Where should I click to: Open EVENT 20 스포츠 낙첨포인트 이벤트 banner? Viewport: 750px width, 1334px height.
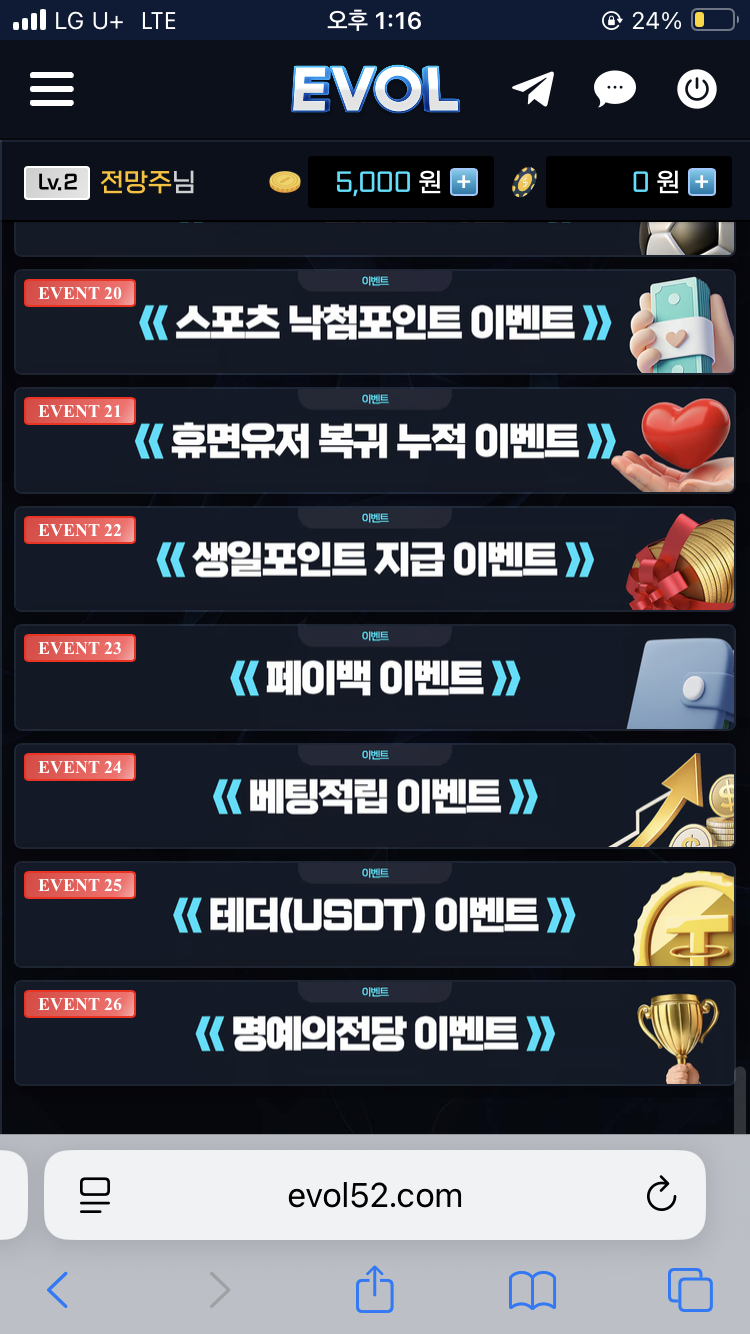(x=375, y=322)
